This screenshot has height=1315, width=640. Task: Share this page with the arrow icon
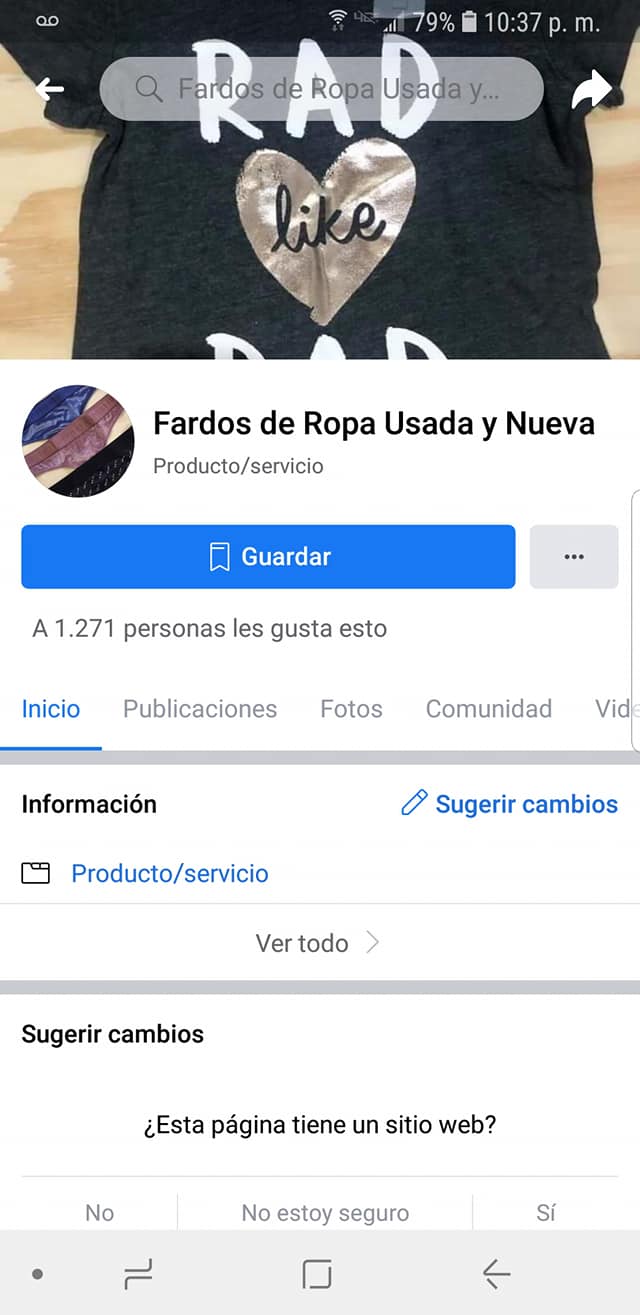pyautogui.click(x=591, y=90)
